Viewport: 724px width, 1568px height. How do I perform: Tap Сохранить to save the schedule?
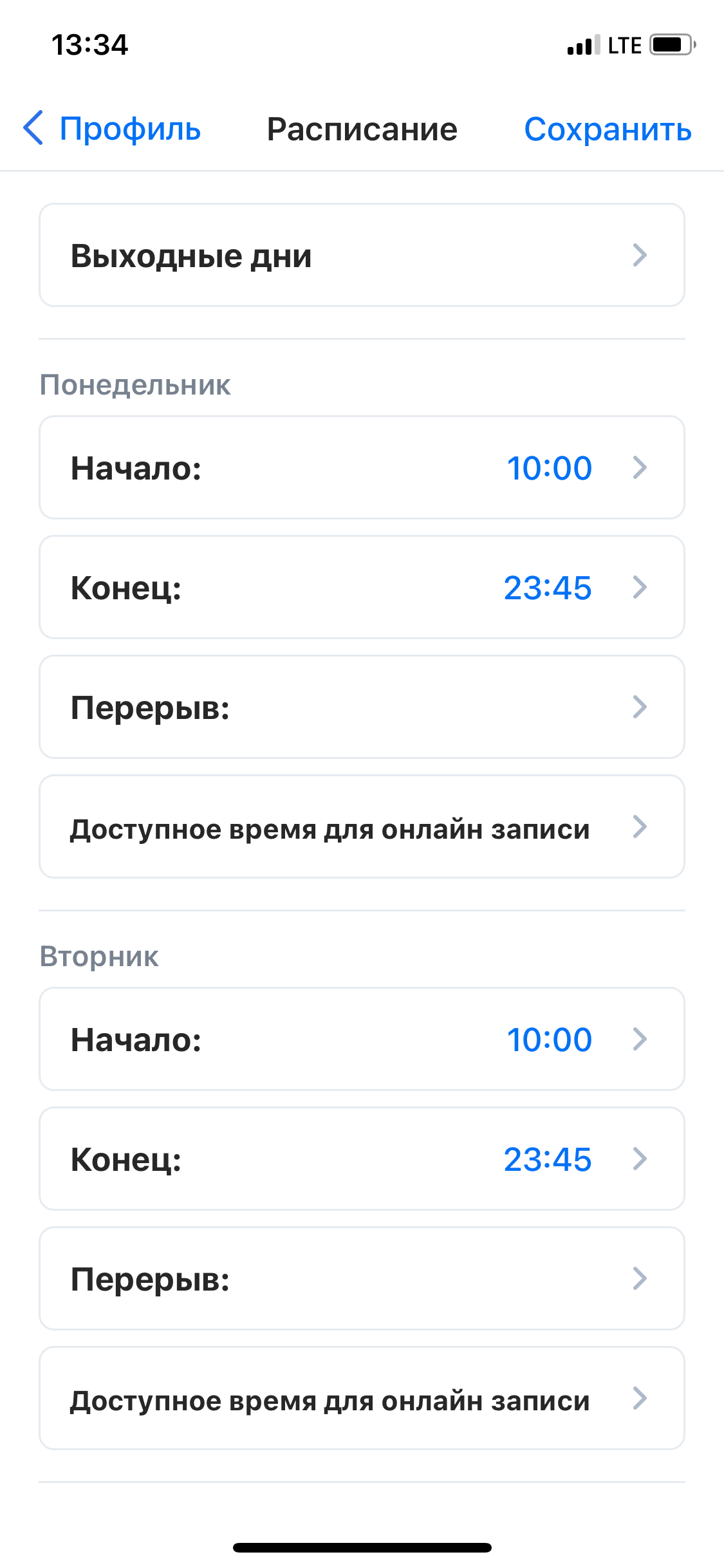[608, 129]
